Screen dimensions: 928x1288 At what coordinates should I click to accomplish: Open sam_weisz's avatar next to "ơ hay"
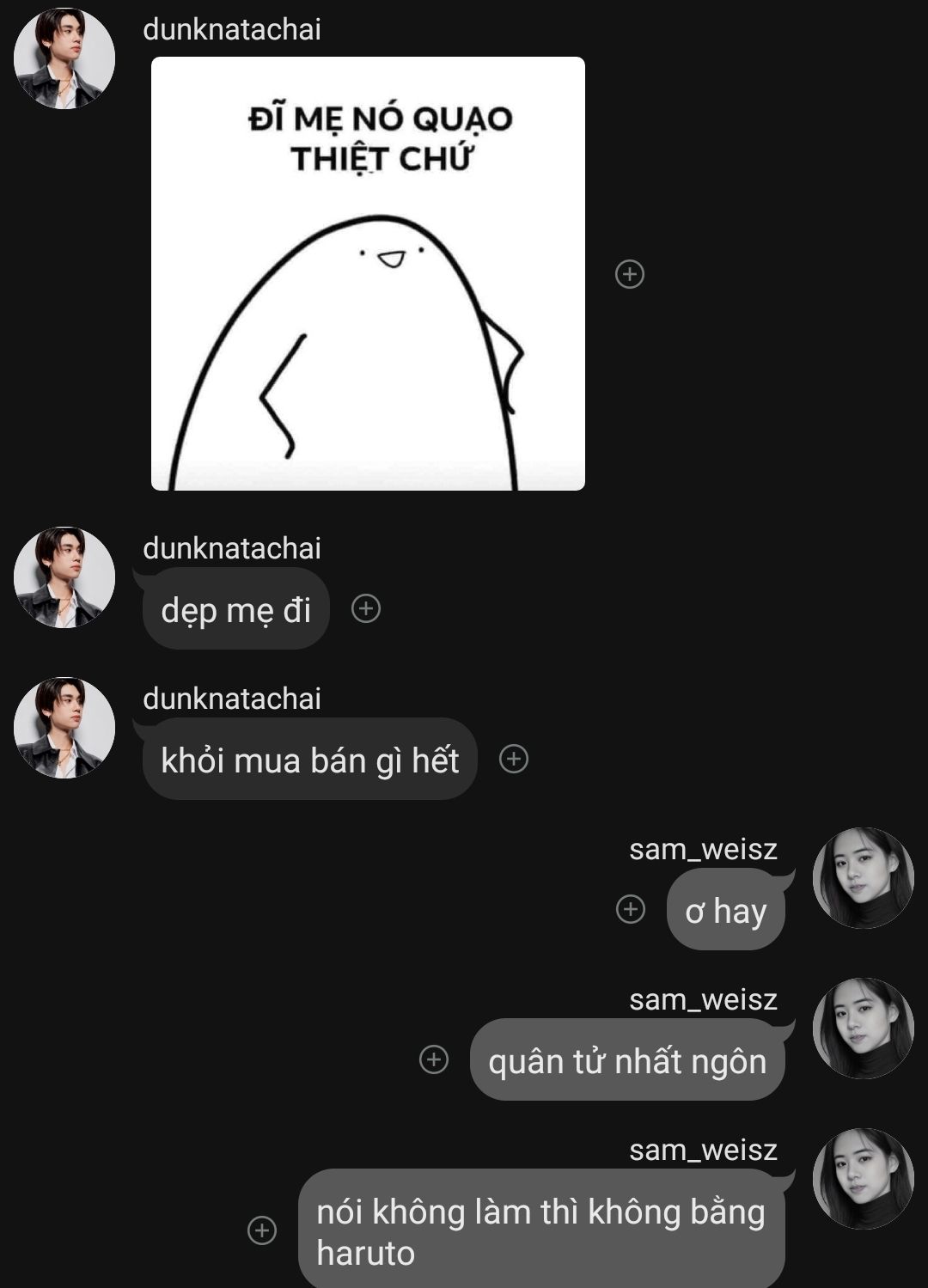[x=863, y=878]
